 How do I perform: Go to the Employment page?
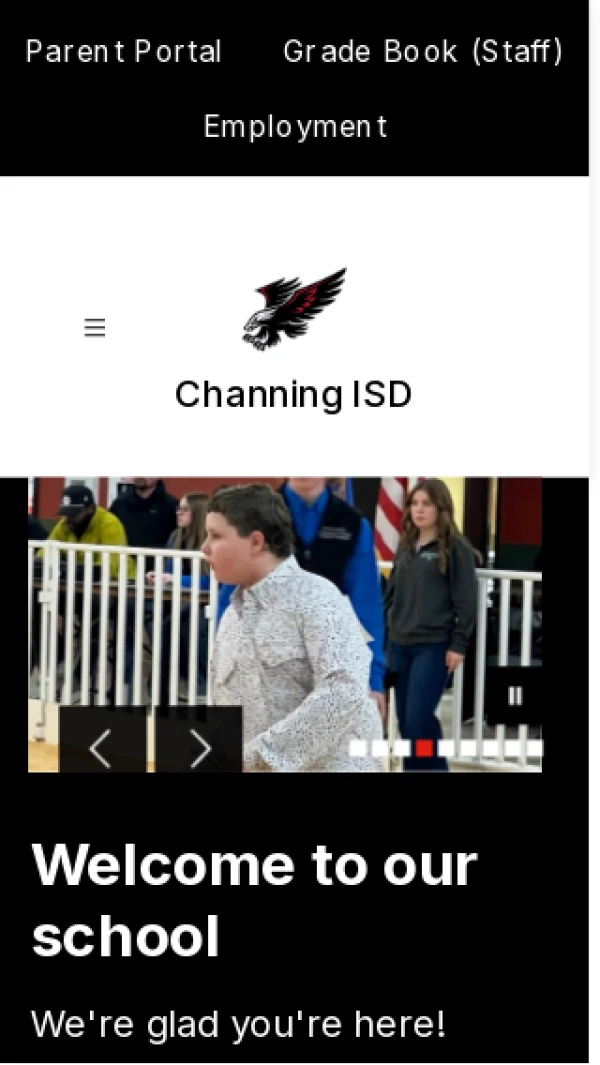295,127
